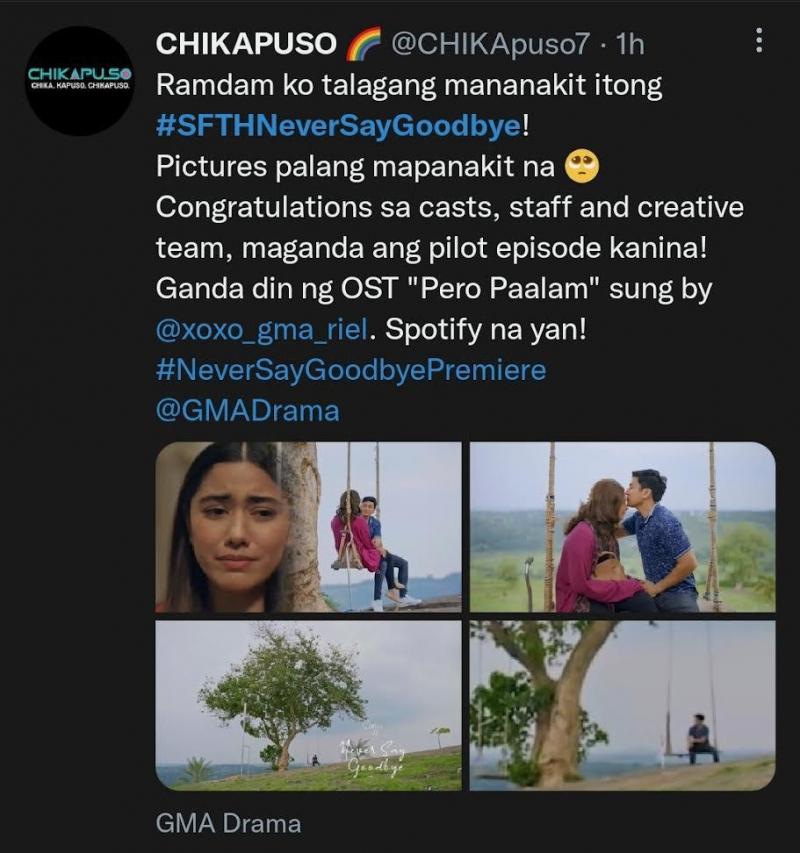Open the photo of the man alone on the swing
Image resolution: width=800 pixels, height=853 pixels.
pos(622,705)
